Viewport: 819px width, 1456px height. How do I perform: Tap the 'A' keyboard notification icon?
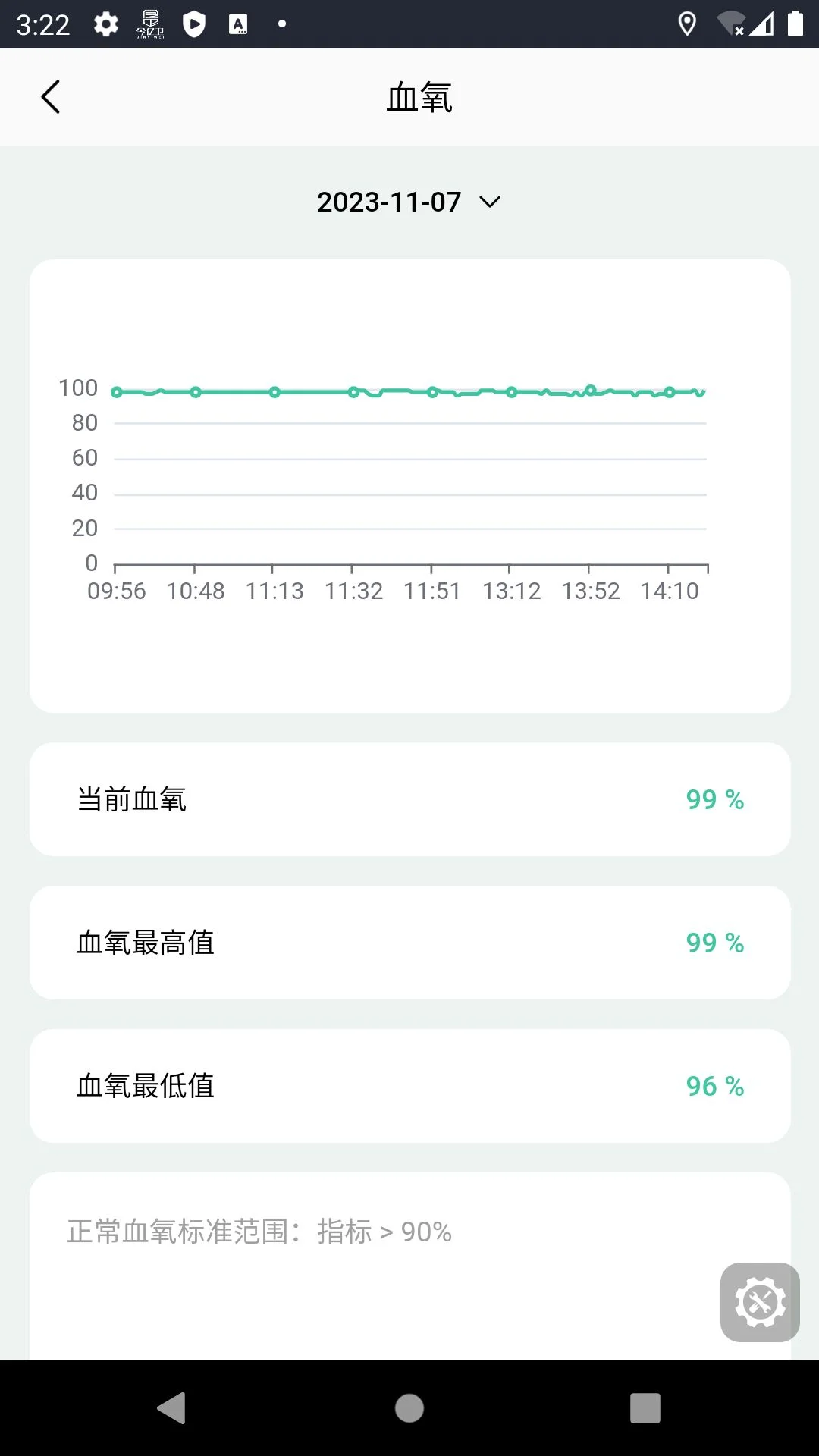[x=238, y=25]
